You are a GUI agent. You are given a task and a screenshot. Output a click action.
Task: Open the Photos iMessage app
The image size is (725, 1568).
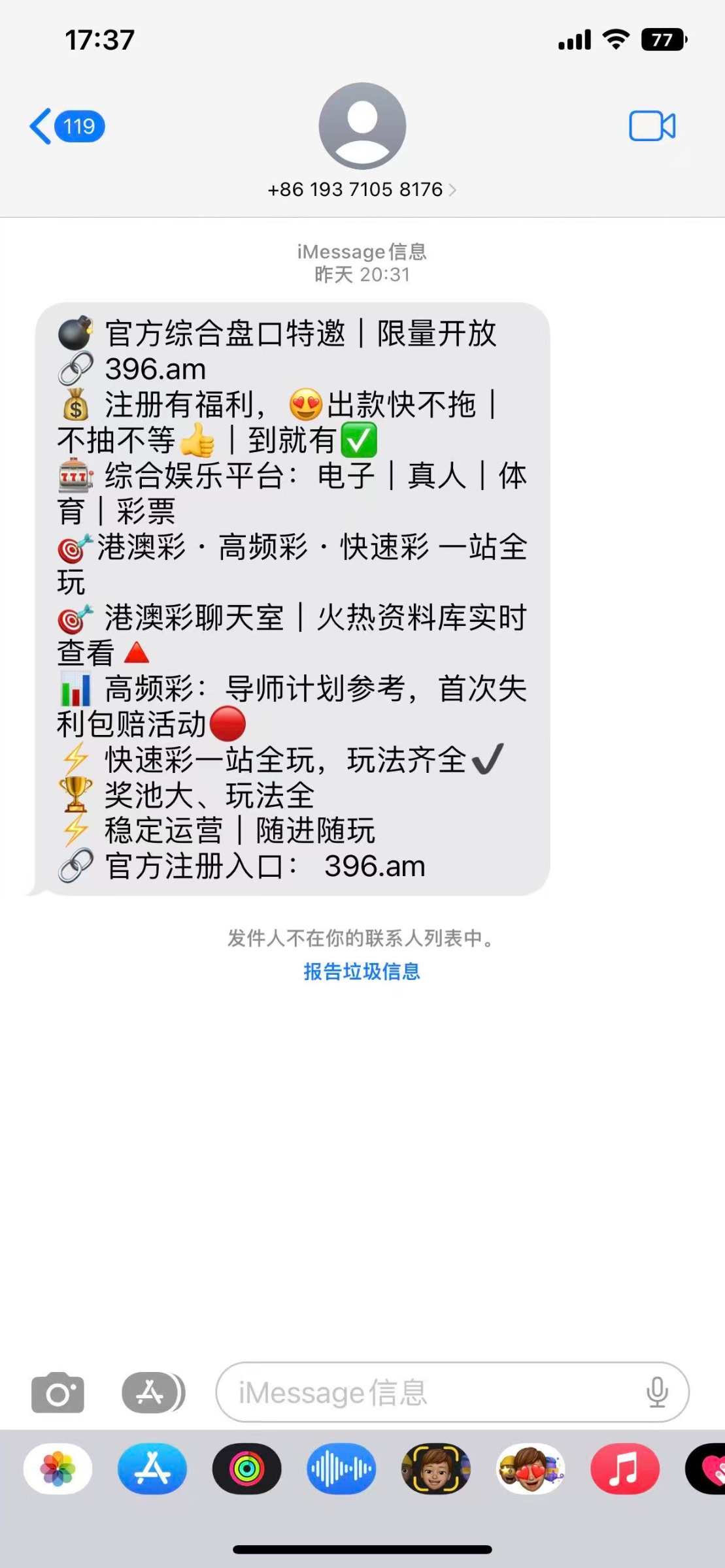(58, 1469)
